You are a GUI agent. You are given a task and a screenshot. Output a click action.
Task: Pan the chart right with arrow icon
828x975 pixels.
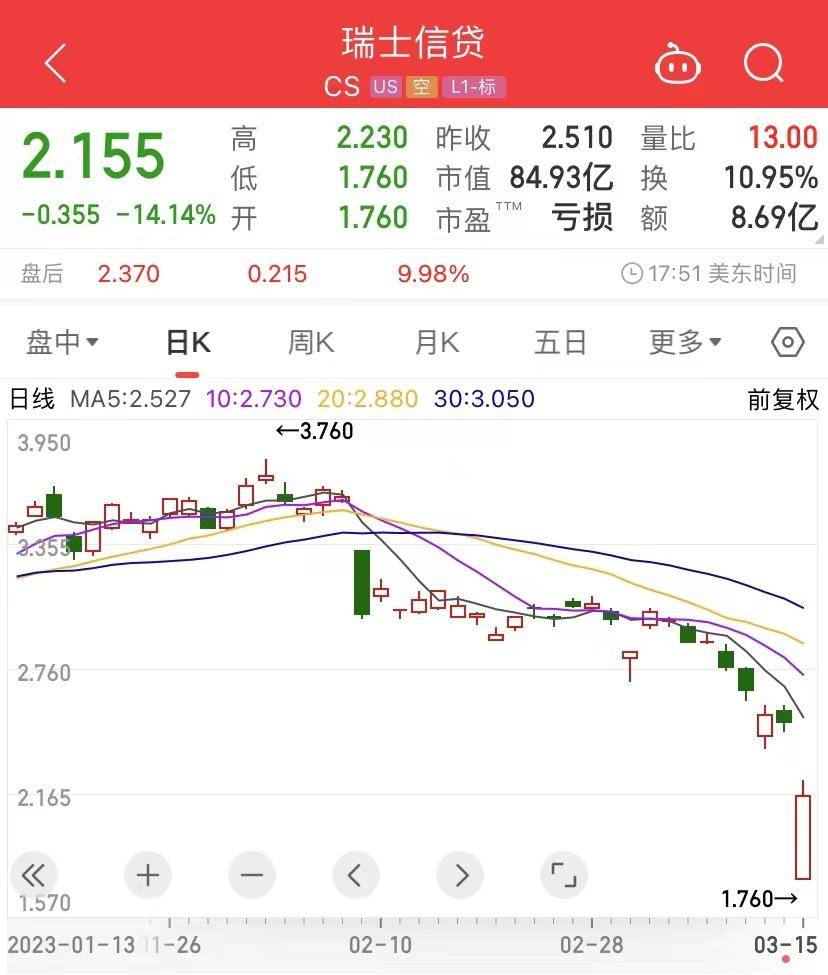(460, 874)
